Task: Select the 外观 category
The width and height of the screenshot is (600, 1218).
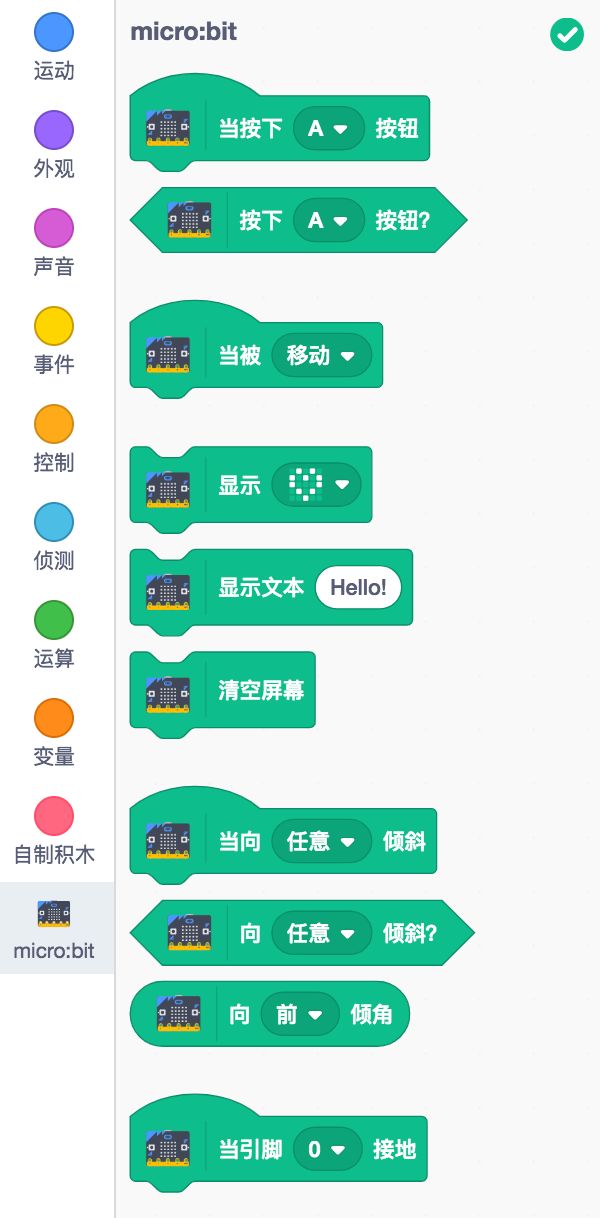Action: coord(54,145)
